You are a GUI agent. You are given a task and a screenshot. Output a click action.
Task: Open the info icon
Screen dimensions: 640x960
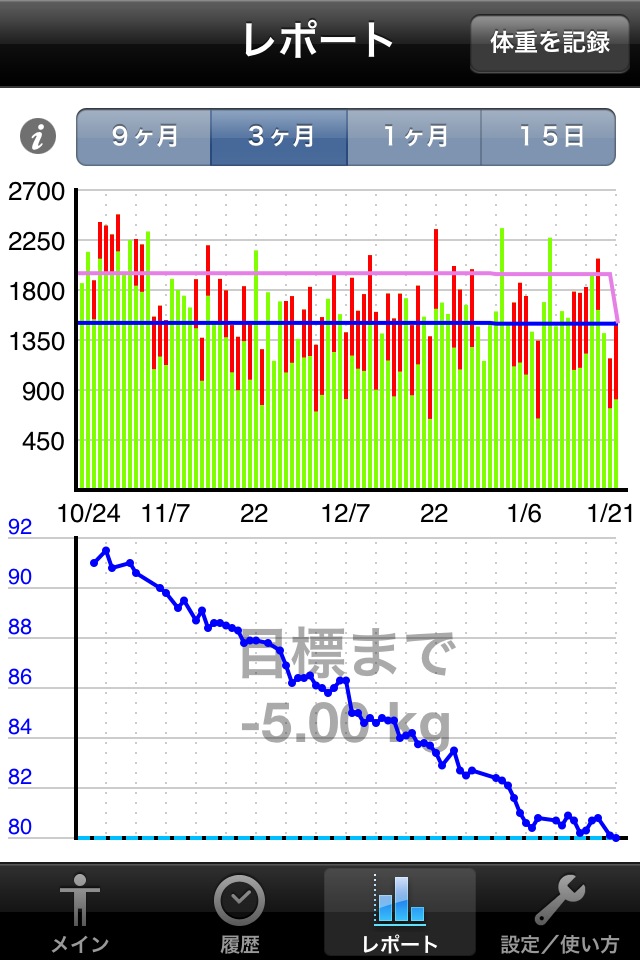click(x=38, y=136)
